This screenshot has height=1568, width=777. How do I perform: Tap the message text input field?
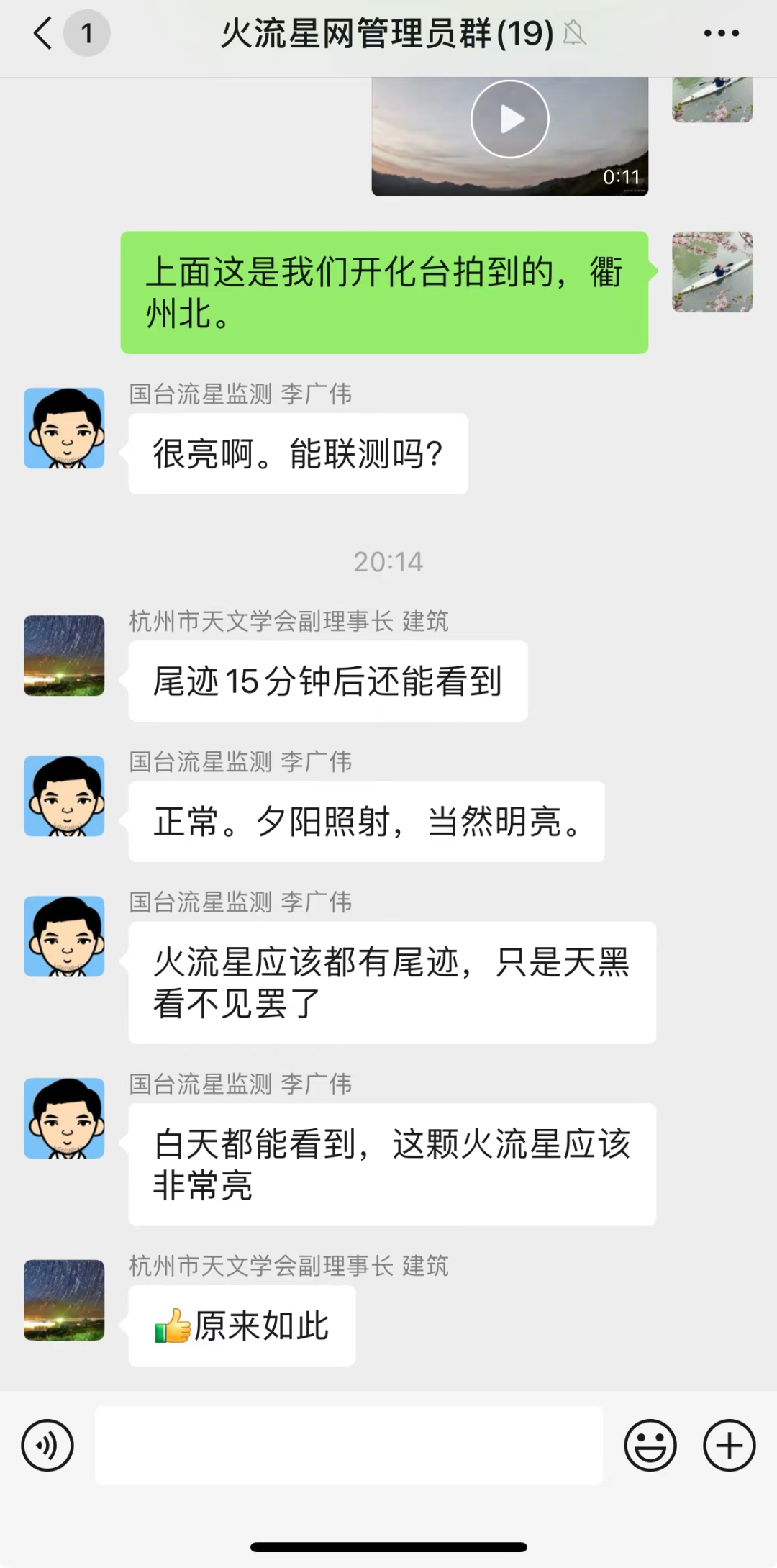coord(348,1445)
